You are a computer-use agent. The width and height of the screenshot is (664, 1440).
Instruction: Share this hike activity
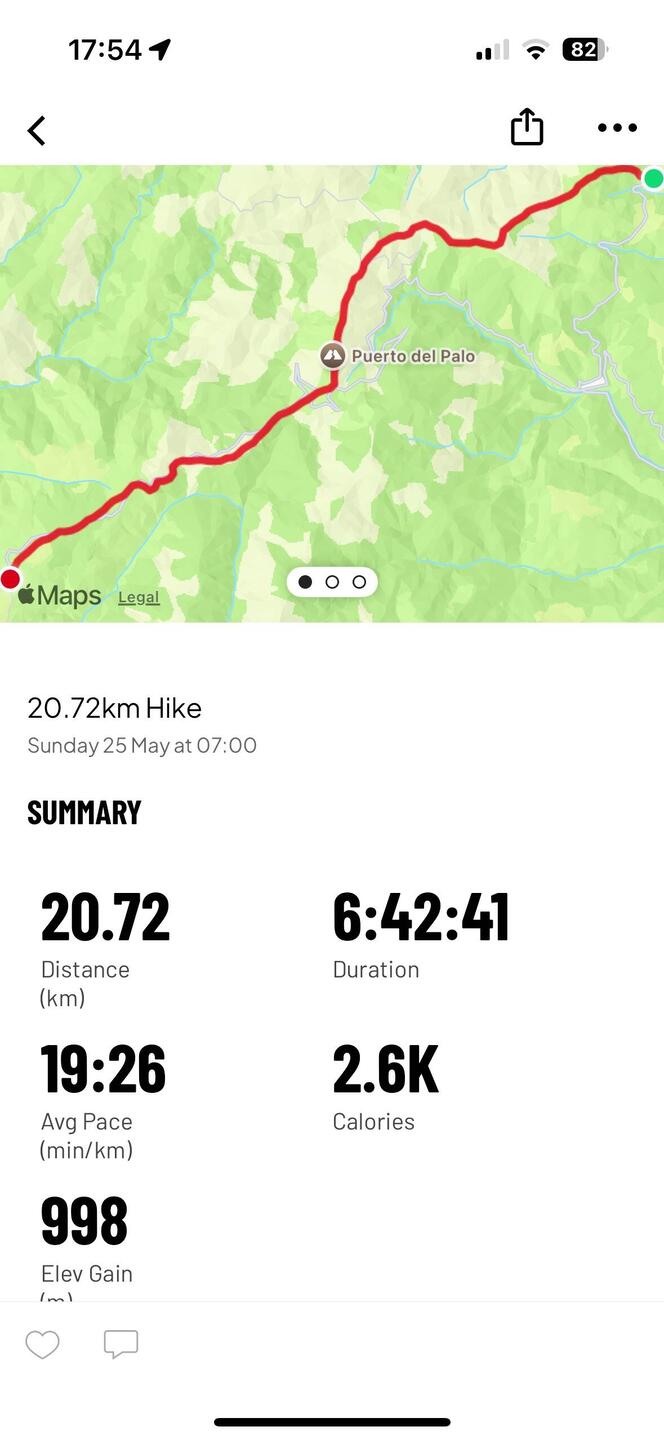click(x=526, y=127)
